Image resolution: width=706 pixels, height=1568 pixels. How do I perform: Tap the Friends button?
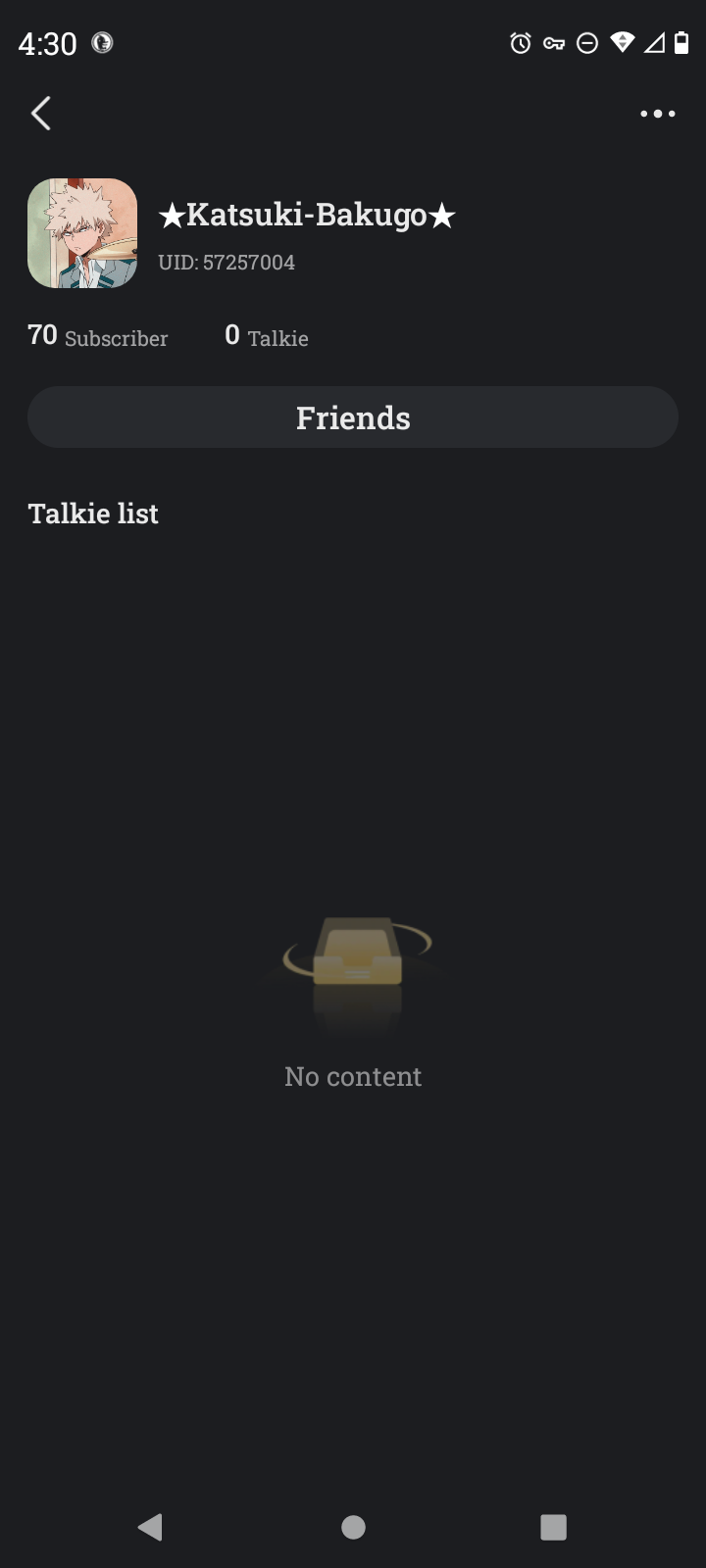[353, 417]
